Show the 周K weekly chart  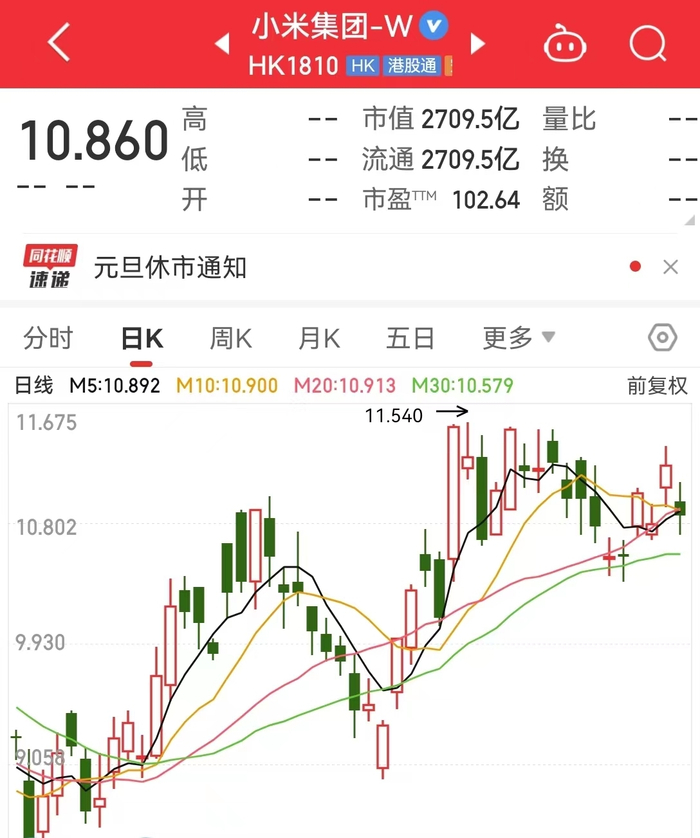coord(230,338)
